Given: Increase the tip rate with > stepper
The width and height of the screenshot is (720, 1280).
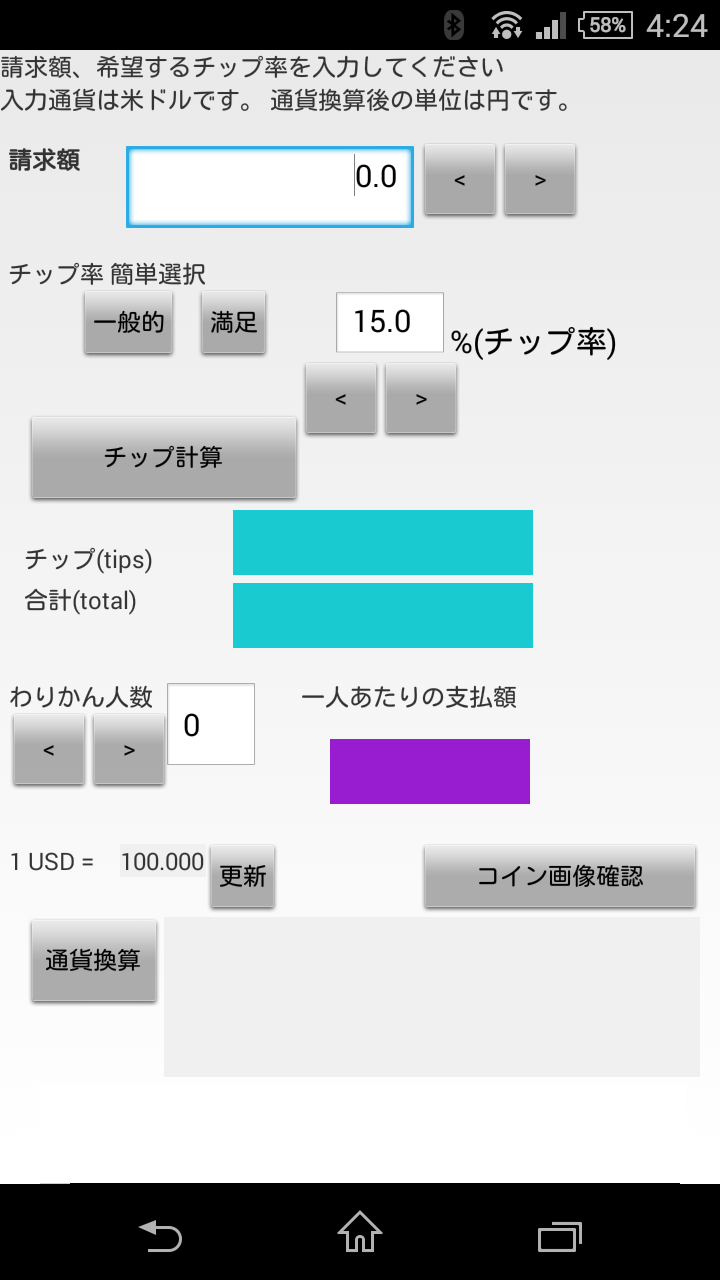Looking at the screenshot, I should click(x=421, y=398).
